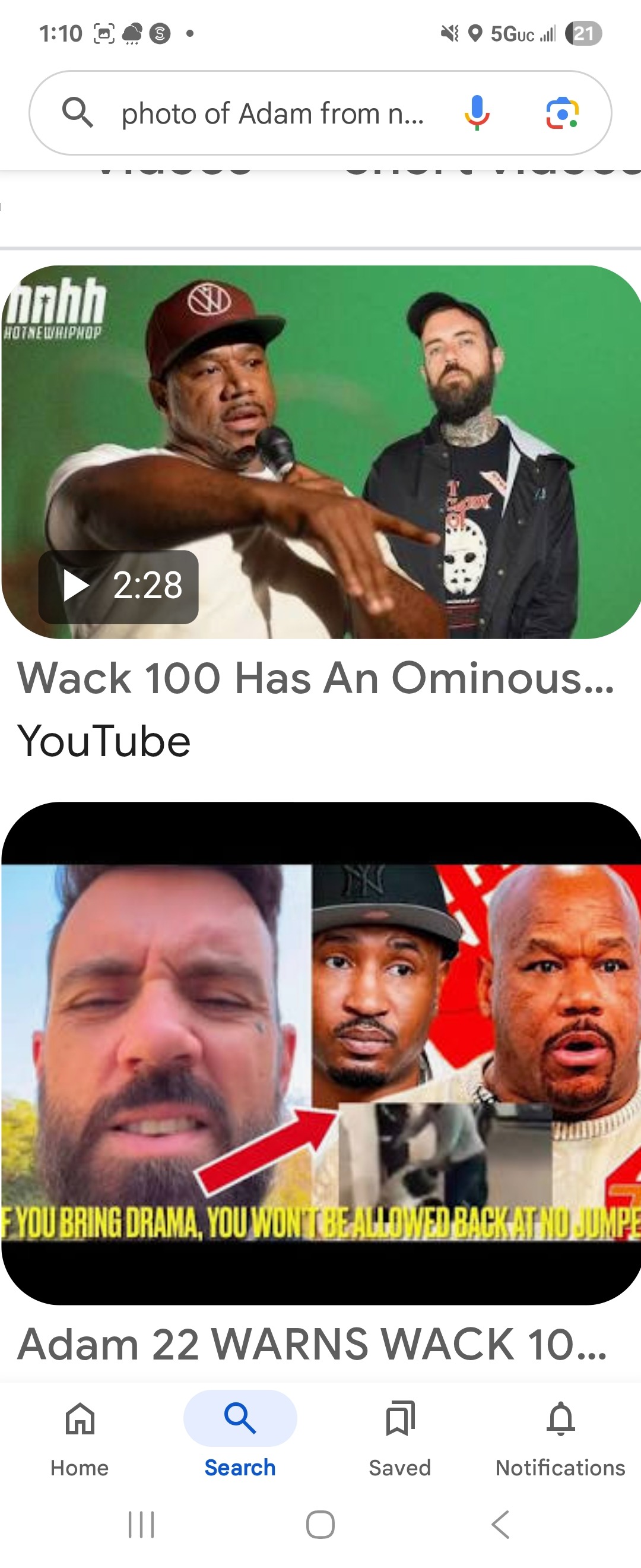Show recent apps from the navigation bar
This screenshot has height=1568, width=641.
[141, 1524]
